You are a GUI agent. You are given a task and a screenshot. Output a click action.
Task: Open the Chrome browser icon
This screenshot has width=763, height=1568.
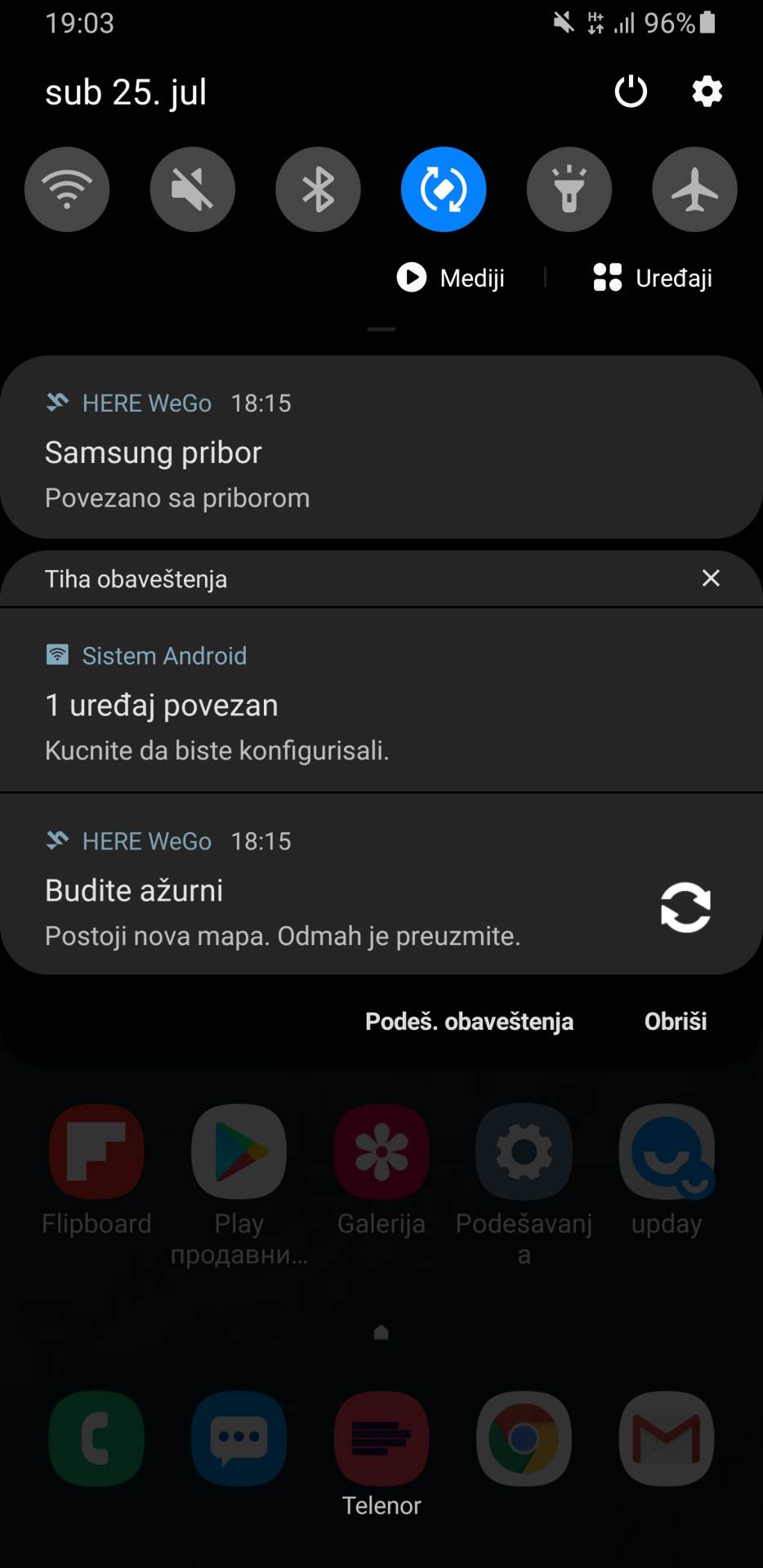point(524,1439)
